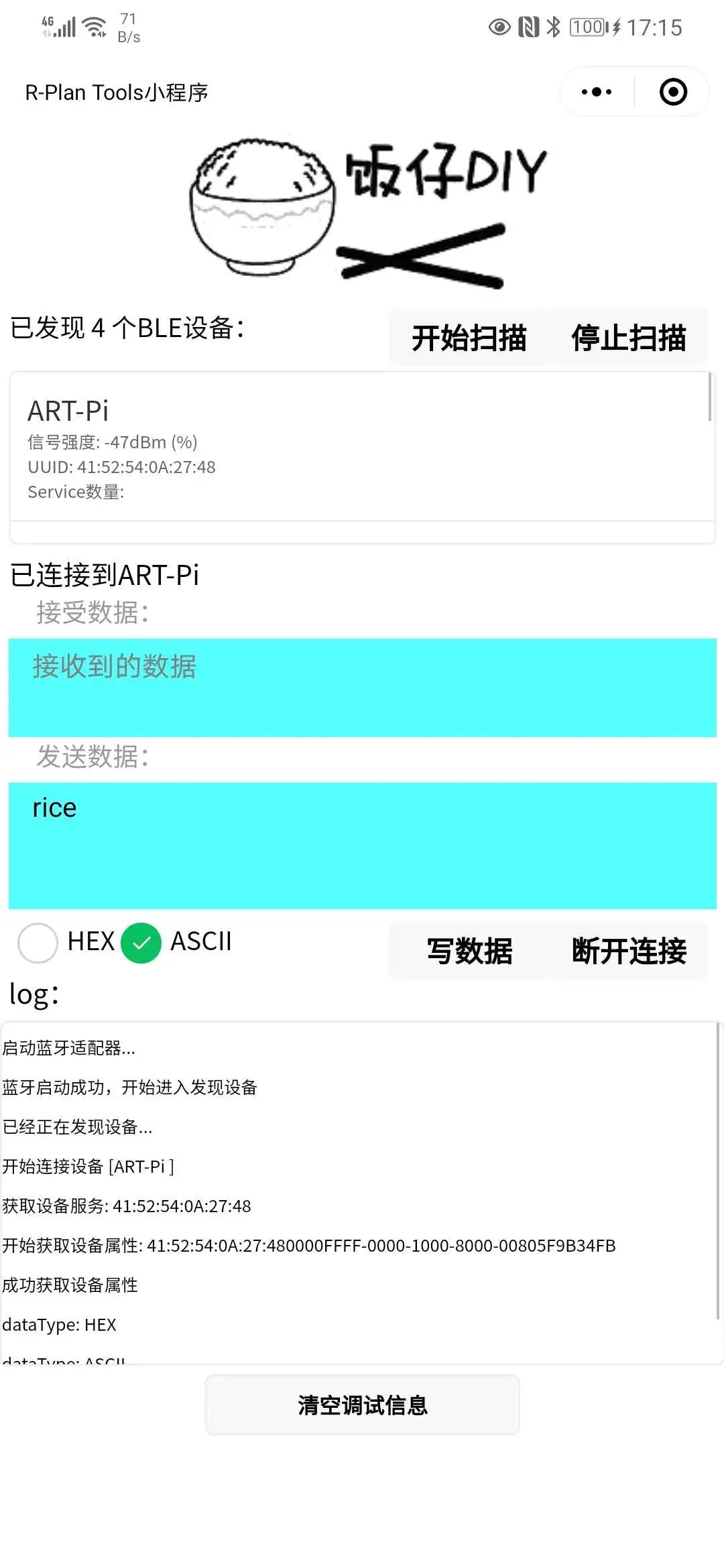Tap 停止扫描 to stop scanning
Image resolution: width=724 pixels, height=1568 pixels.
(628, 338)
